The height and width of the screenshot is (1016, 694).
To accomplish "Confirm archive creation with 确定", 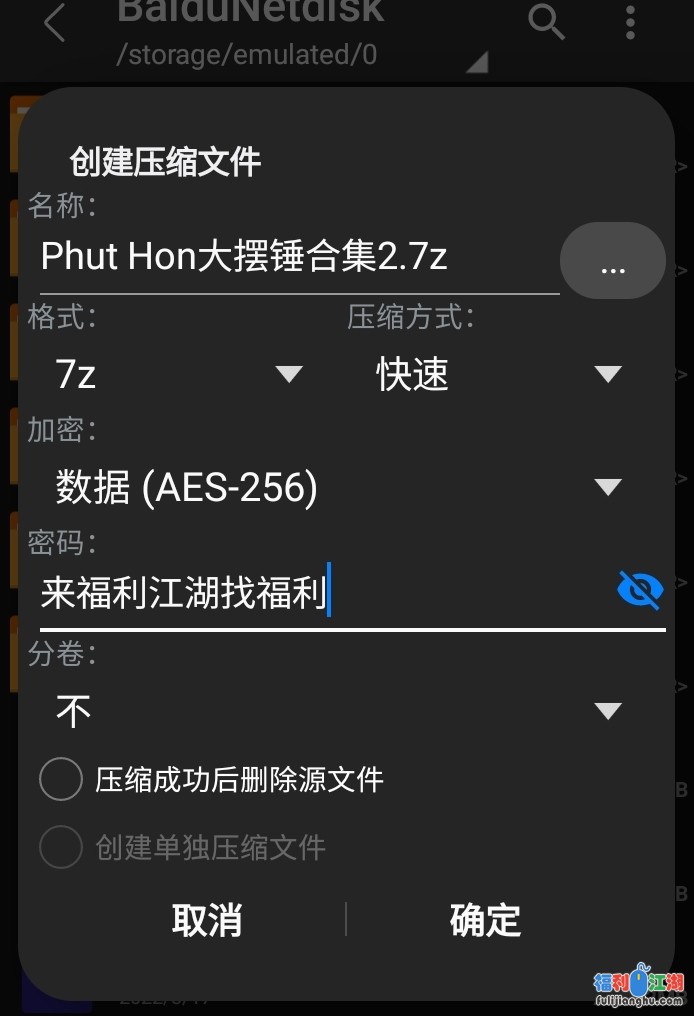I will pos(485,920).
